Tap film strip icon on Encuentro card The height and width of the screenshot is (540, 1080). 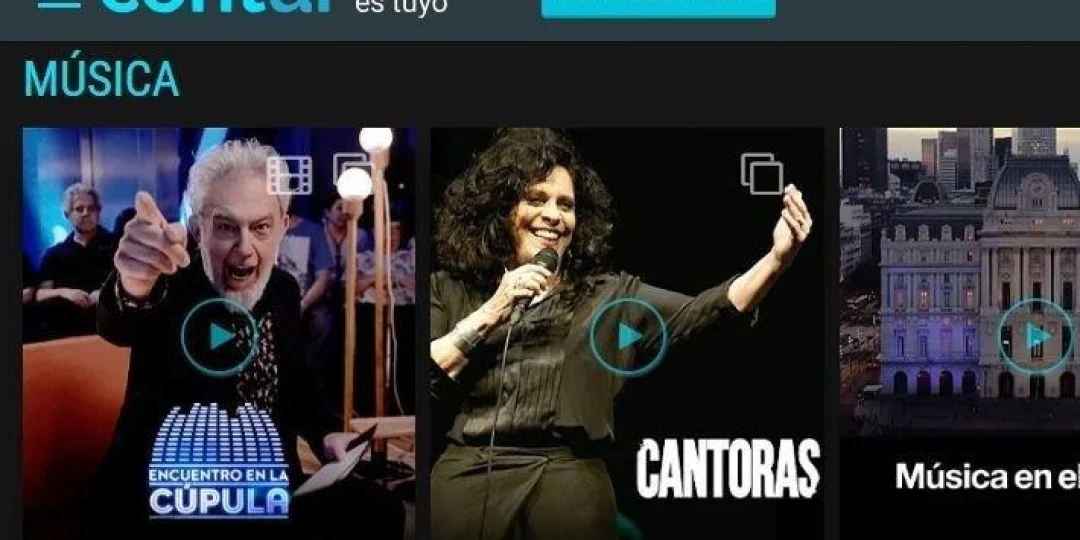[289, 176]
